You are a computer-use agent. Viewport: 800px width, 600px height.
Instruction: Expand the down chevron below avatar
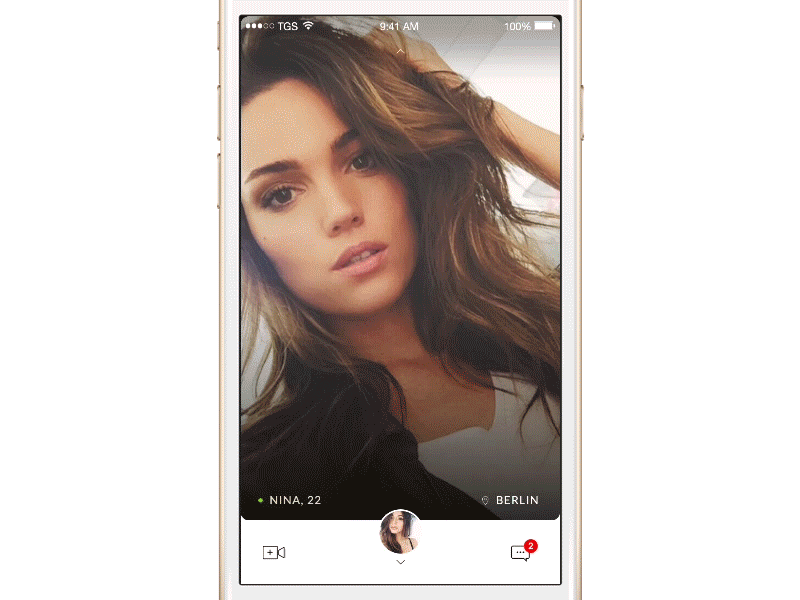click(x=400, y=563)
